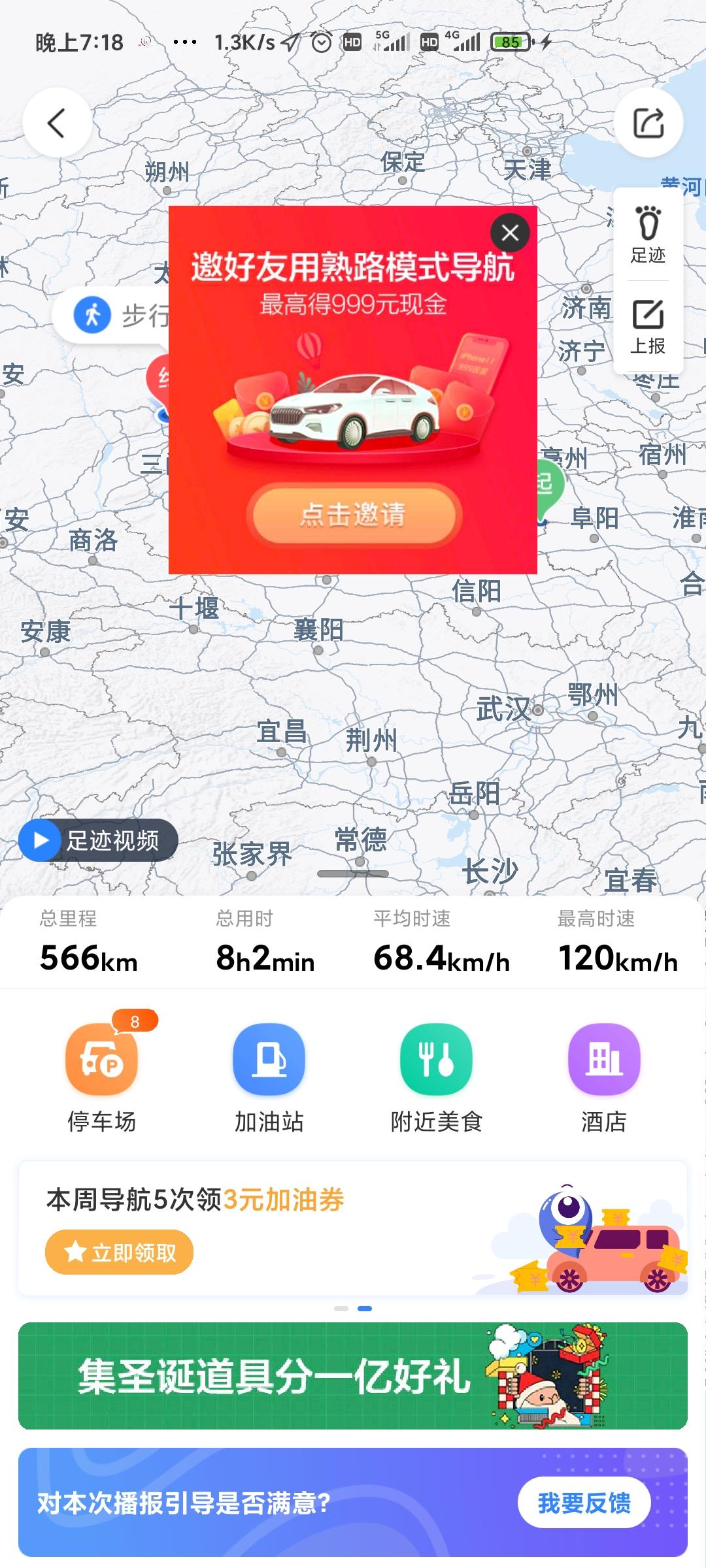Select the 步行 walking mode chip
The image size is (706, 1568).
(111, 315)
